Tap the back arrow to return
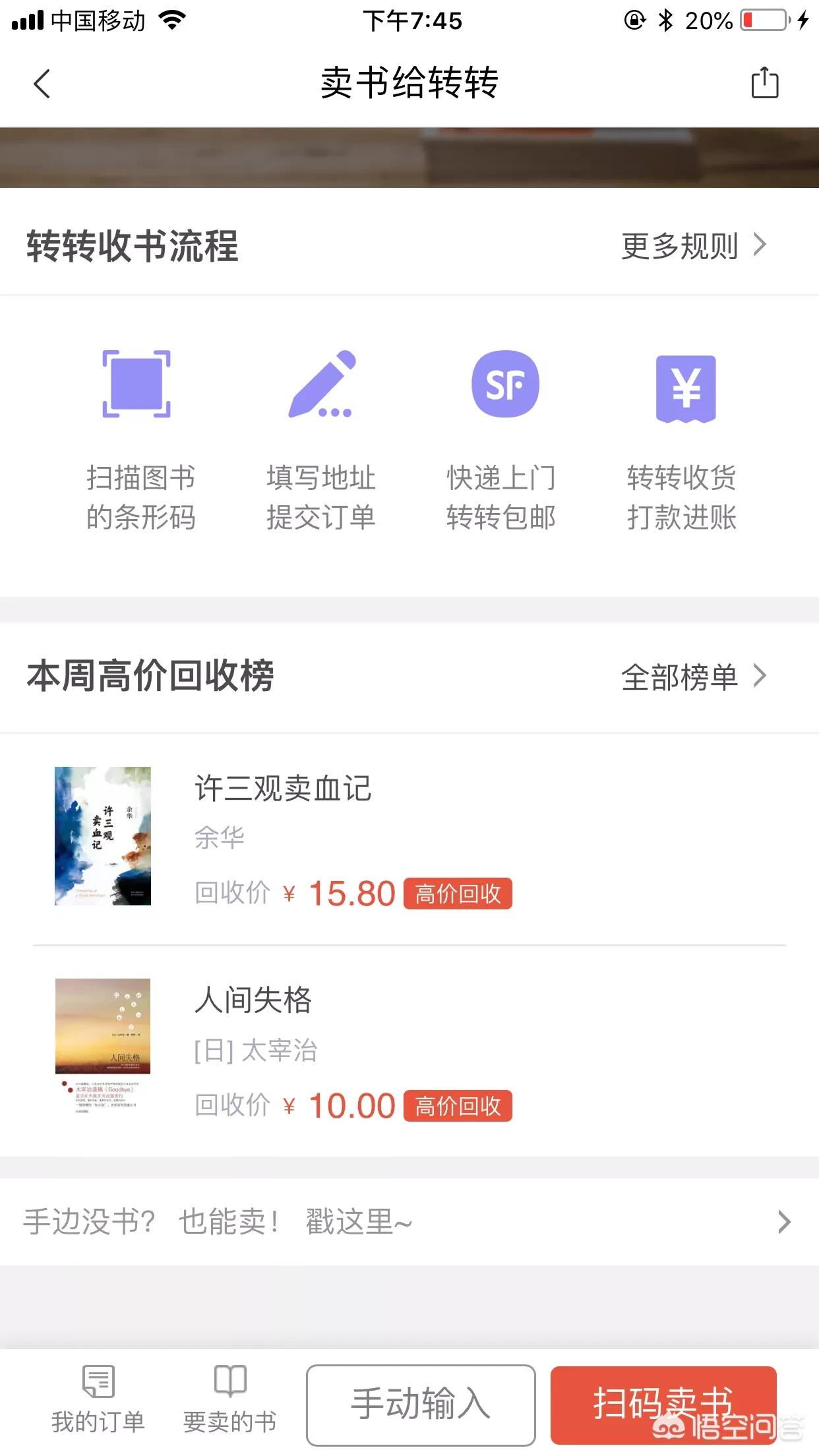Image resolution: width=819 pixels, height=1456 pixels. pos(42,84)
